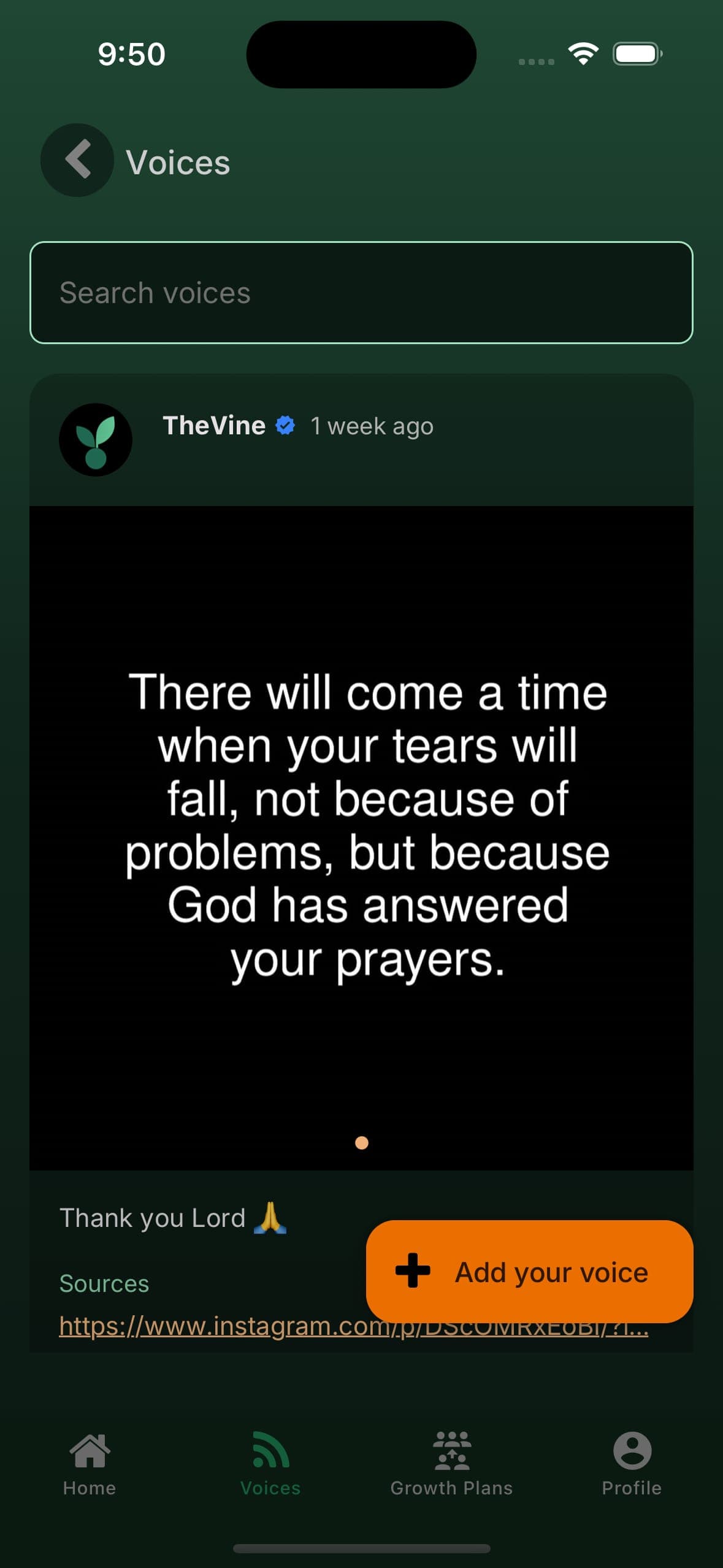This screenshot has width=723, height=1568.
Task: Open TheVine's profile avatar
Action: point(96,439)
